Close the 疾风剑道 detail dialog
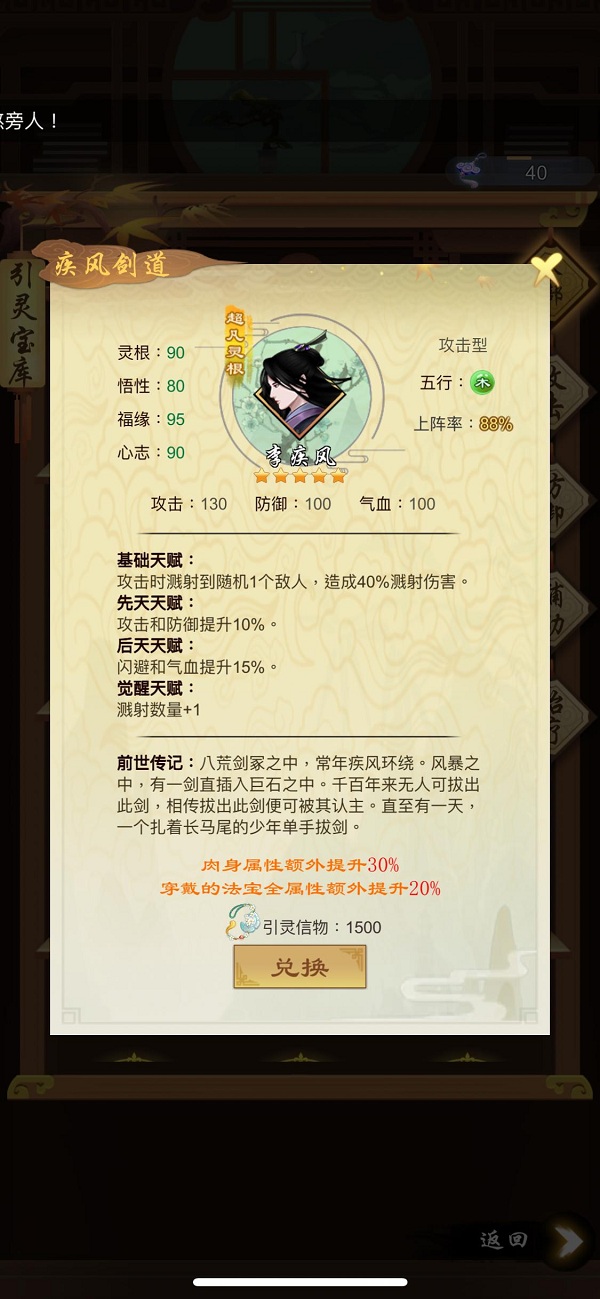The width and height of the screenshot is (600, 1299). pos(546,268)
